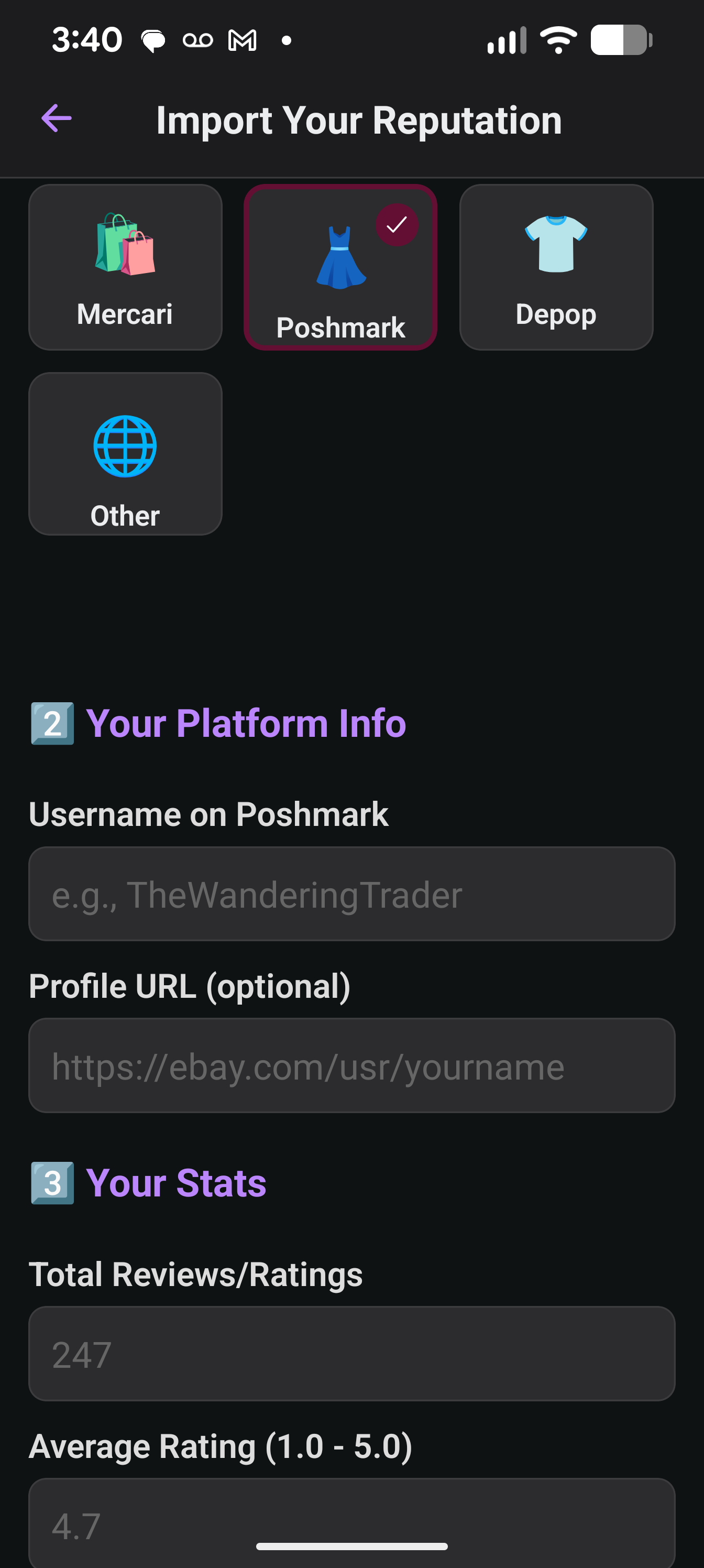Pick the Other platform option
Viewport: 704px width, 1568px height.
125,454
